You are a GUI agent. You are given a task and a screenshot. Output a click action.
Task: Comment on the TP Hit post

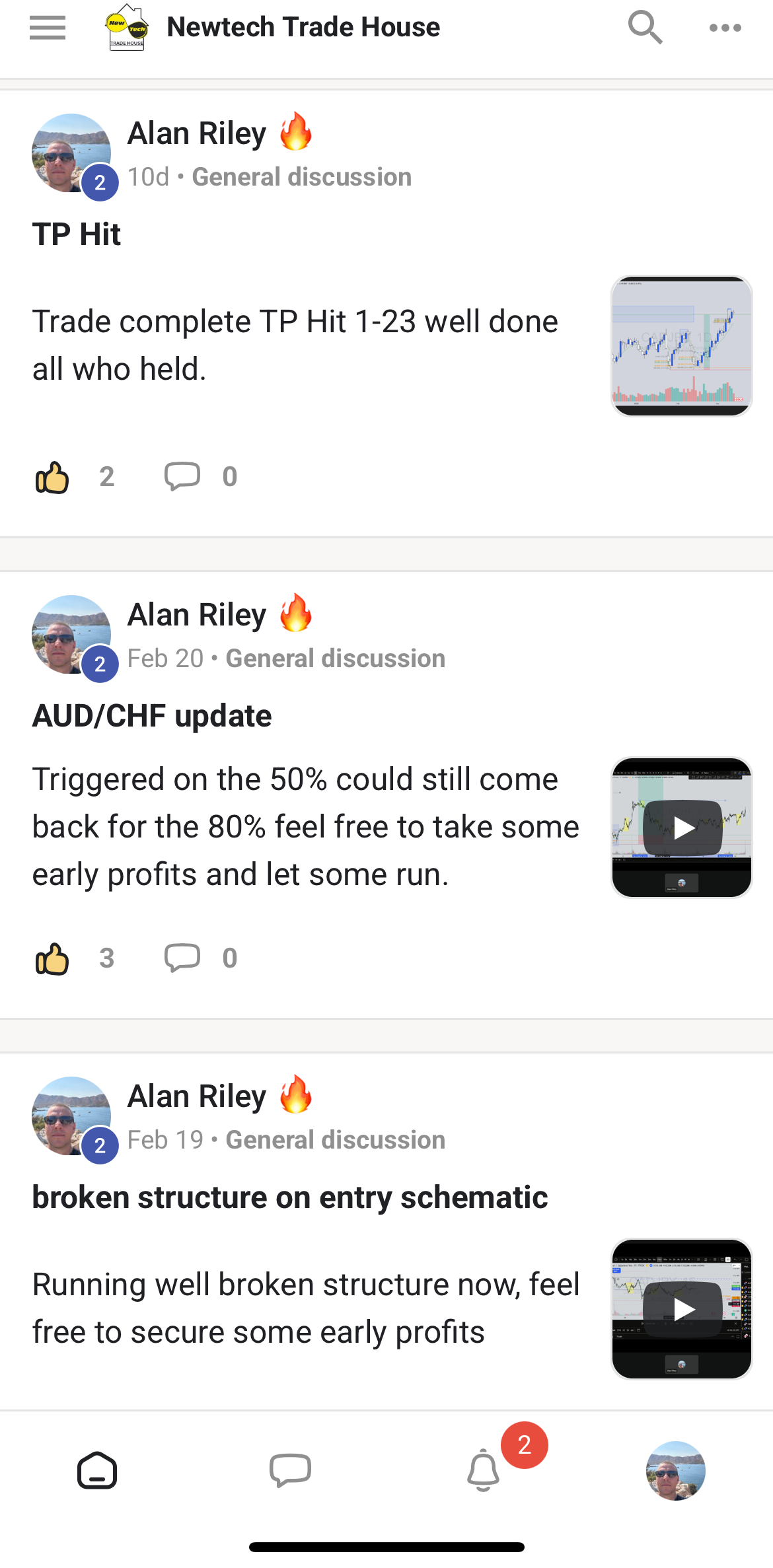(x=182, y=477)
